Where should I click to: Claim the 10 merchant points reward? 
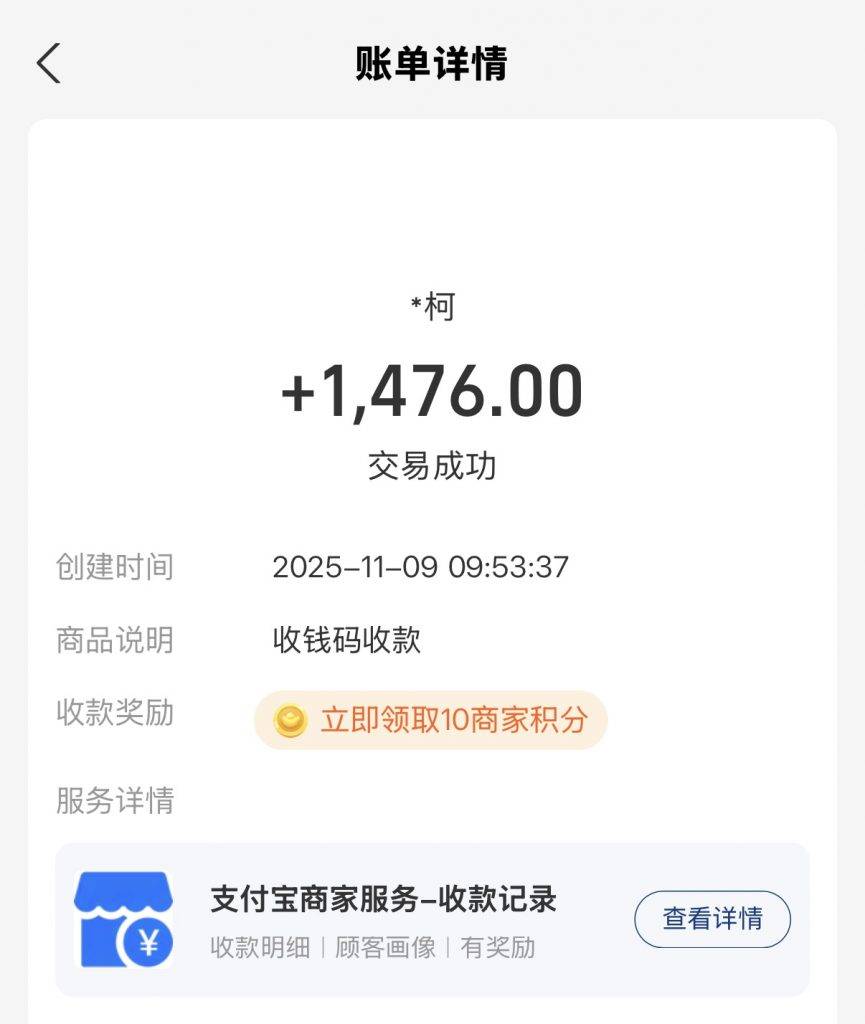pyautogui.click(x=450, y=720)
